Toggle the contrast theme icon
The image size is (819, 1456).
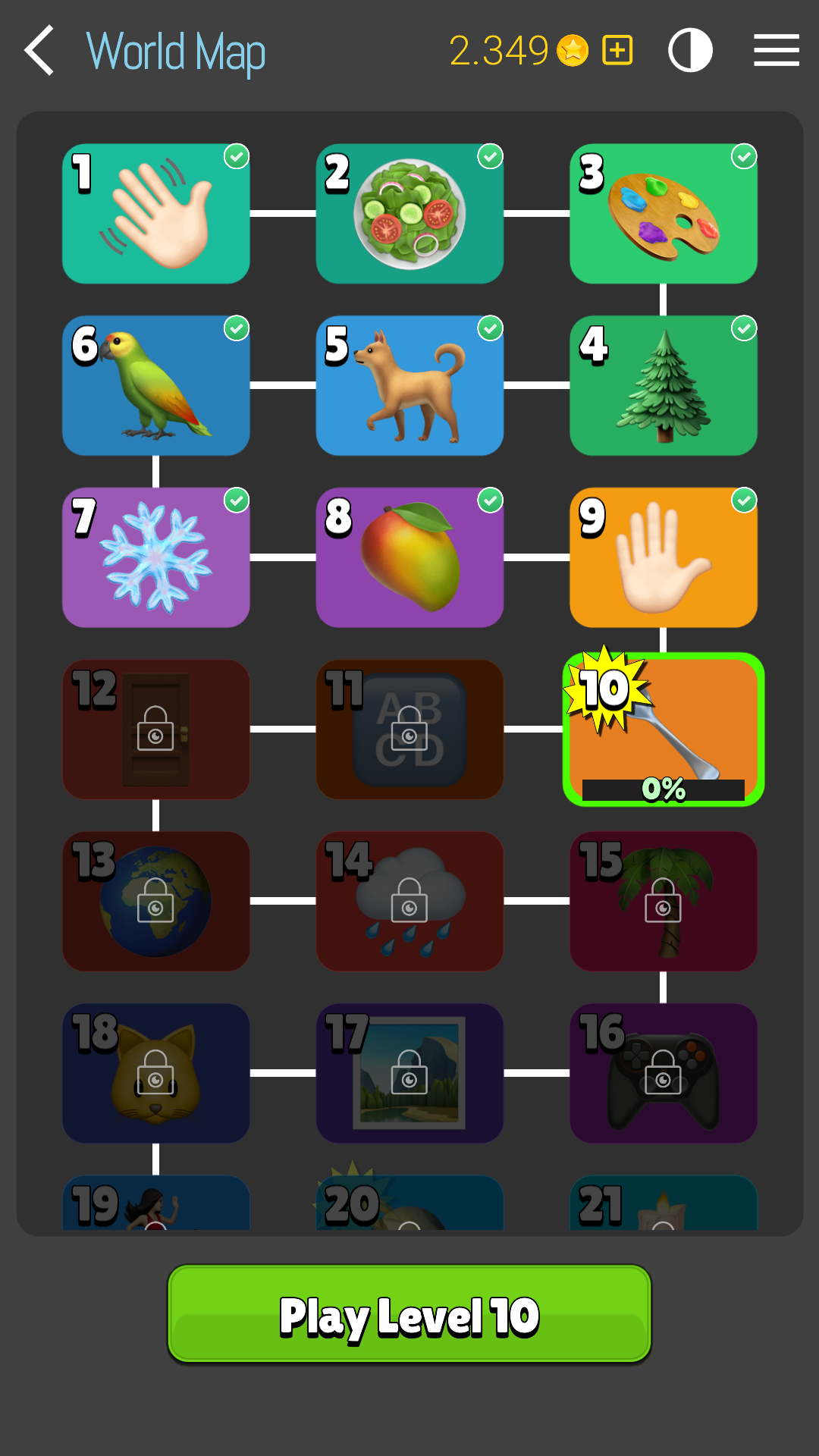(x=690, y=51)
